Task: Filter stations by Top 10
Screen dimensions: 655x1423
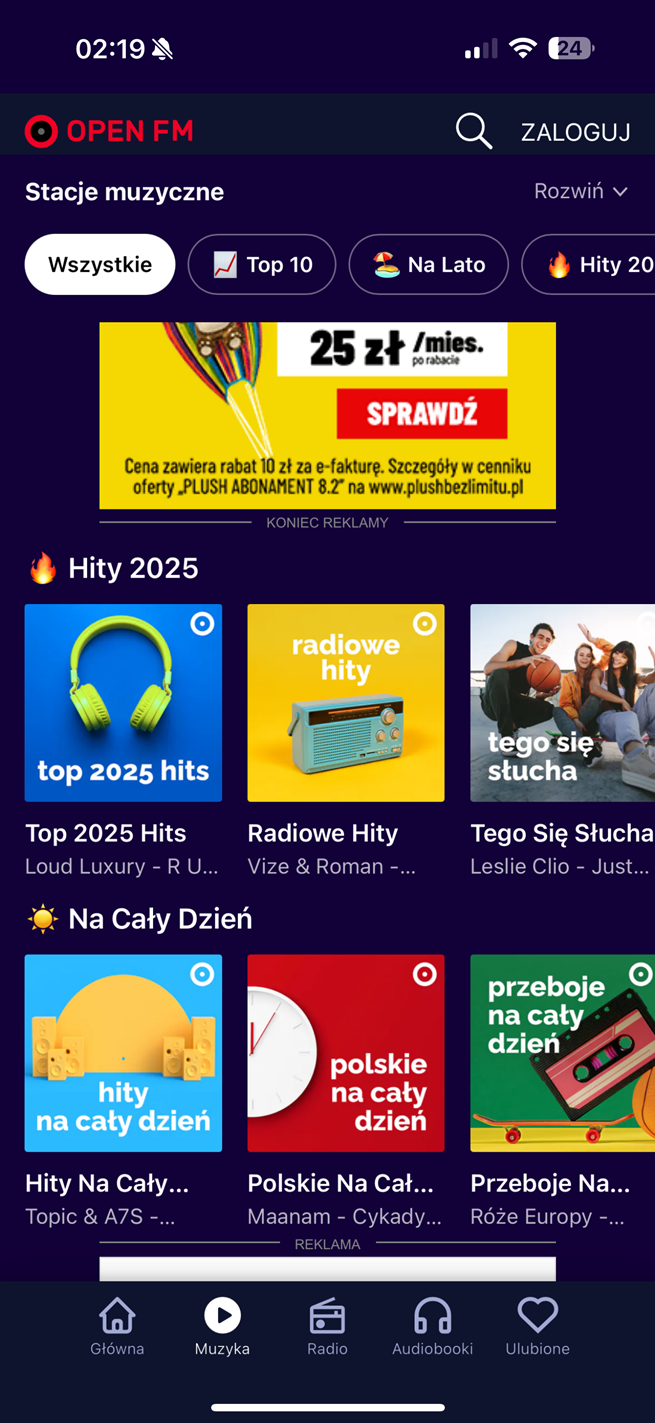Action: 262,264
